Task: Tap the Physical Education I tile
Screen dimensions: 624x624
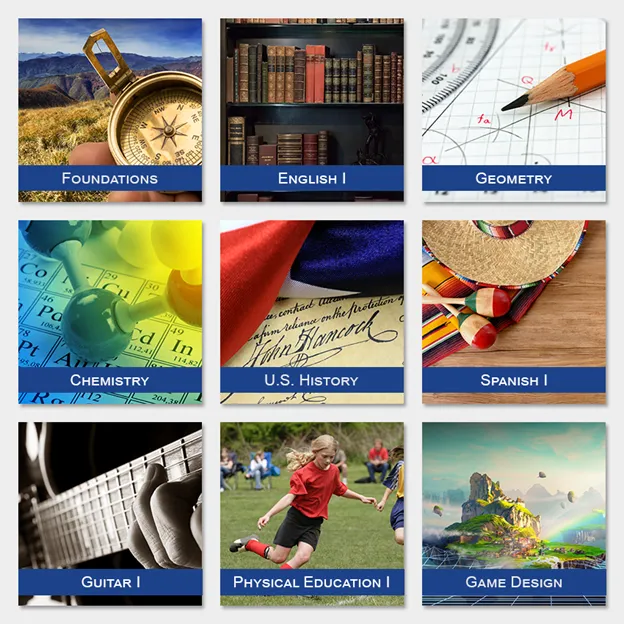Action: click(x=312, y=513)
